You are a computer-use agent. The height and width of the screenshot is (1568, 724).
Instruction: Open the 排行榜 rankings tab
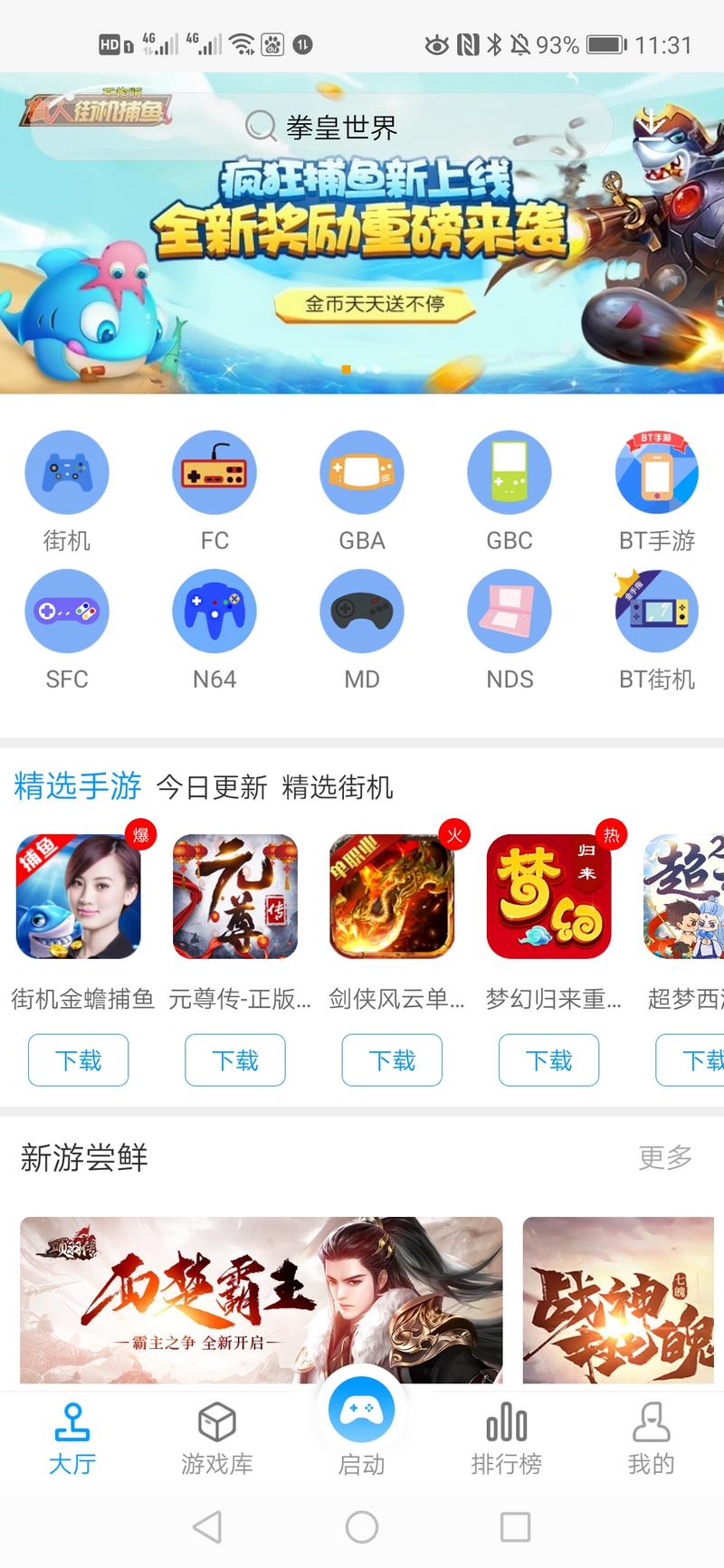click(505, 1439)
